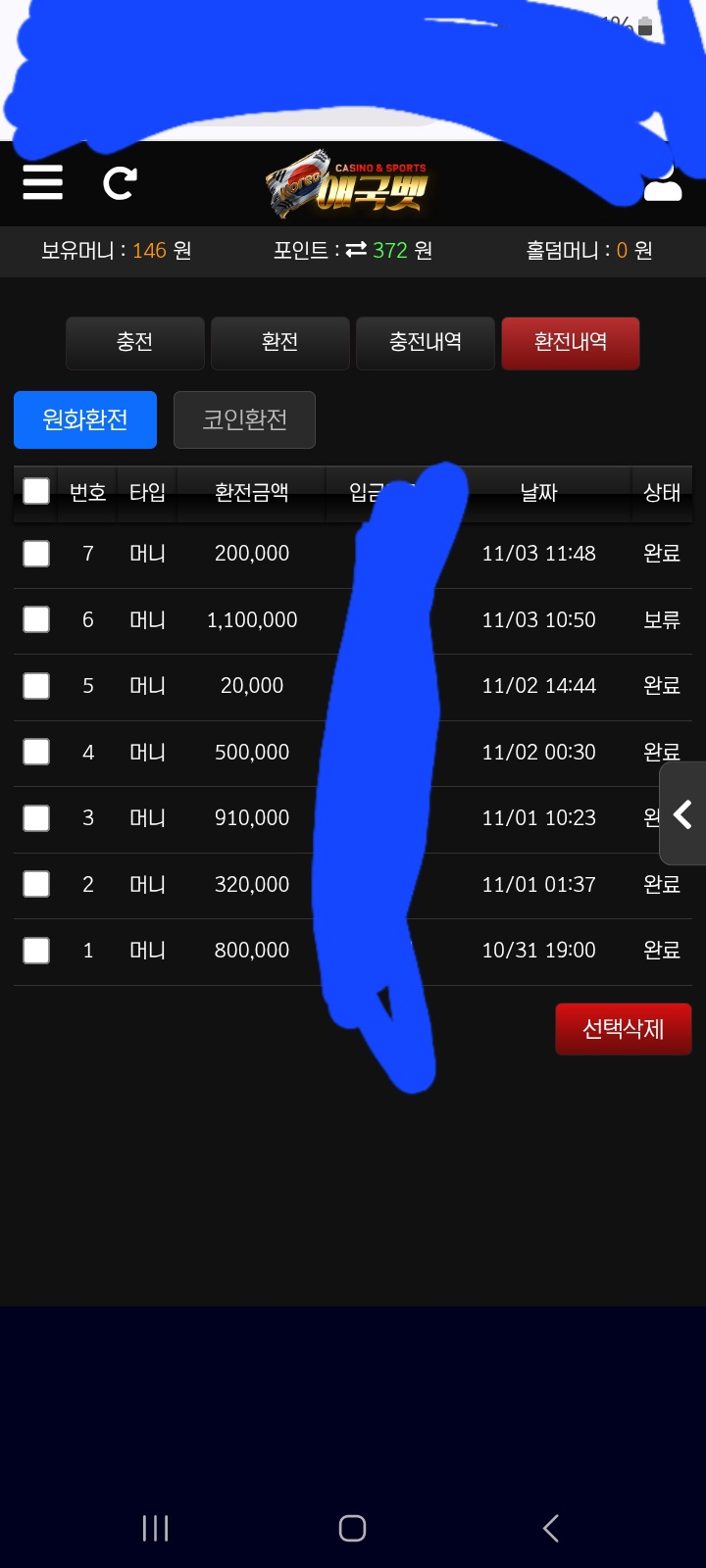This screenshot has width=706, height=1568.
Task: Open the 충전 page
Action: click(x=135, y=342)
